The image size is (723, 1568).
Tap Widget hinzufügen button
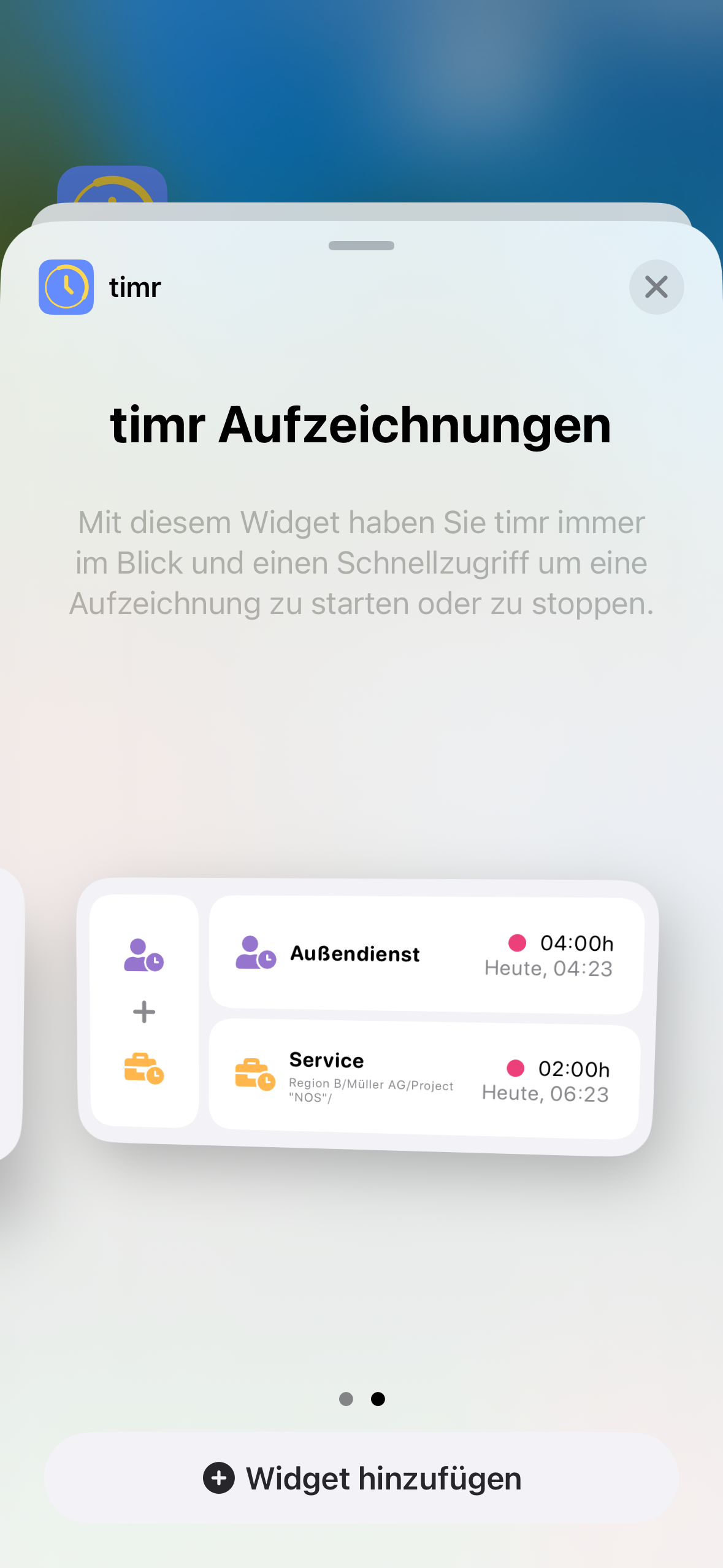362,1478
